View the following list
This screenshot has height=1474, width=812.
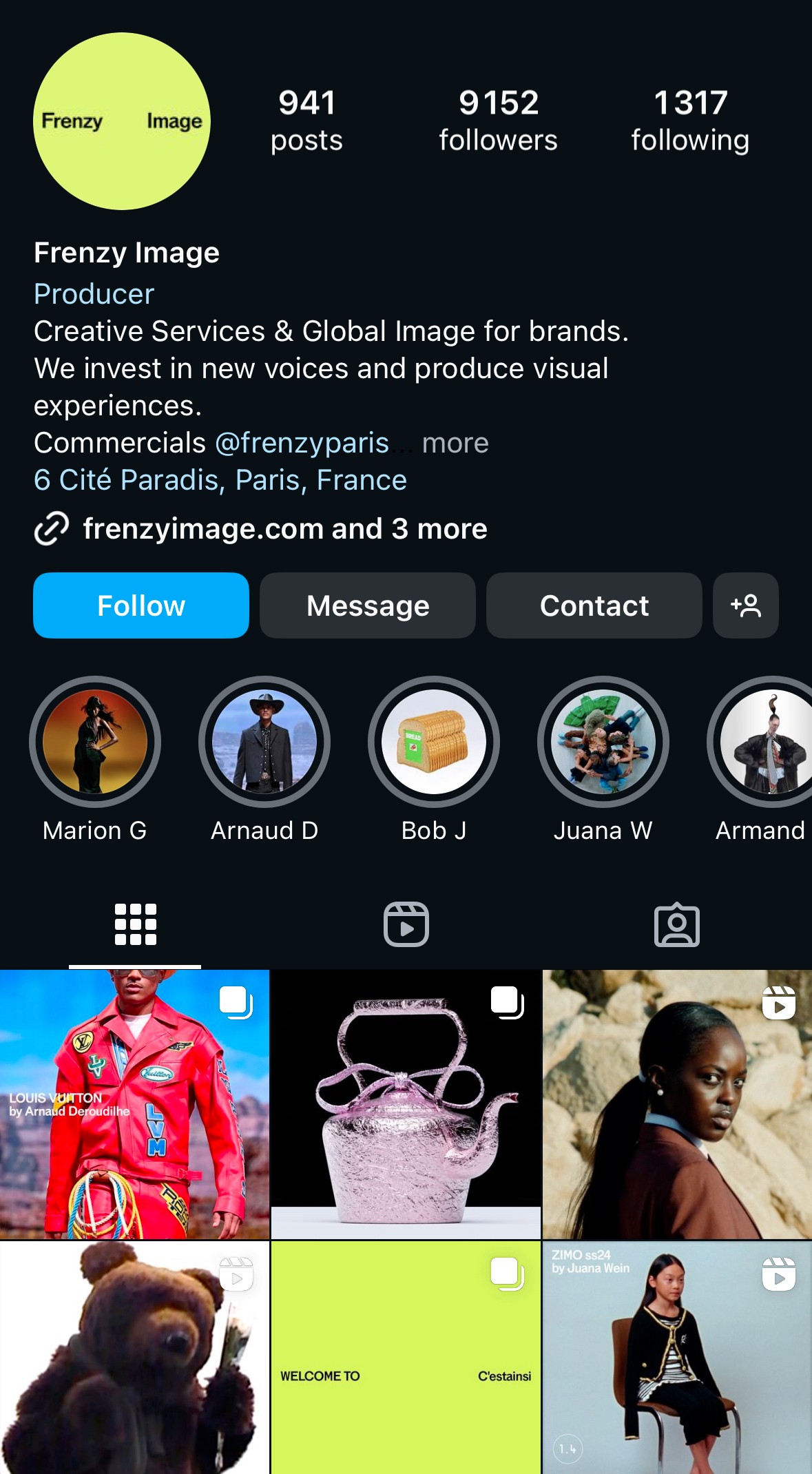690,121
